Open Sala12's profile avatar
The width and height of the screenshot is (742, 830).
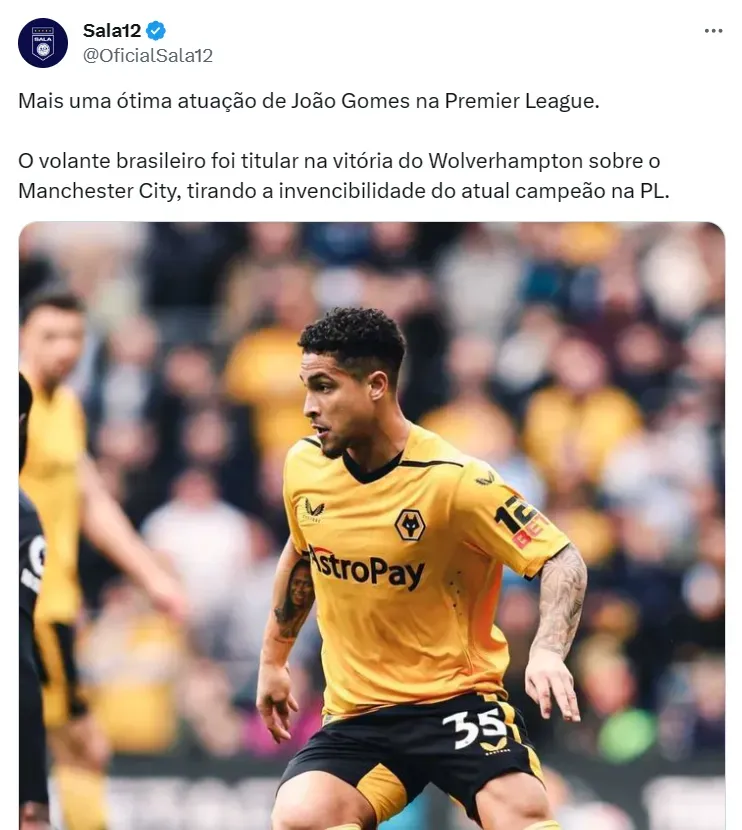tap(43, 43)
